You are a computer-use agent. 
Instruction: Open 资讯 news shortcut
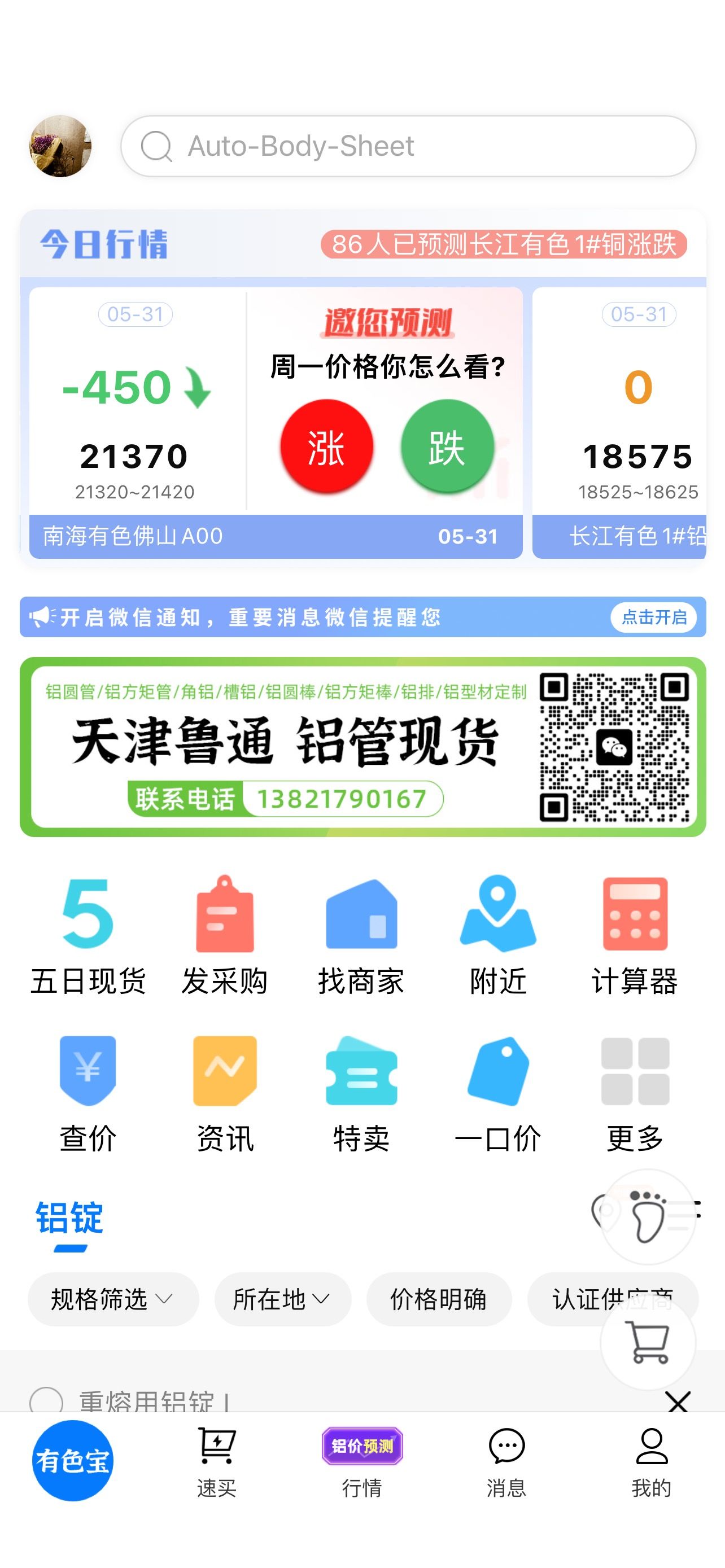pyautogui.click(x=225, y=1094)
